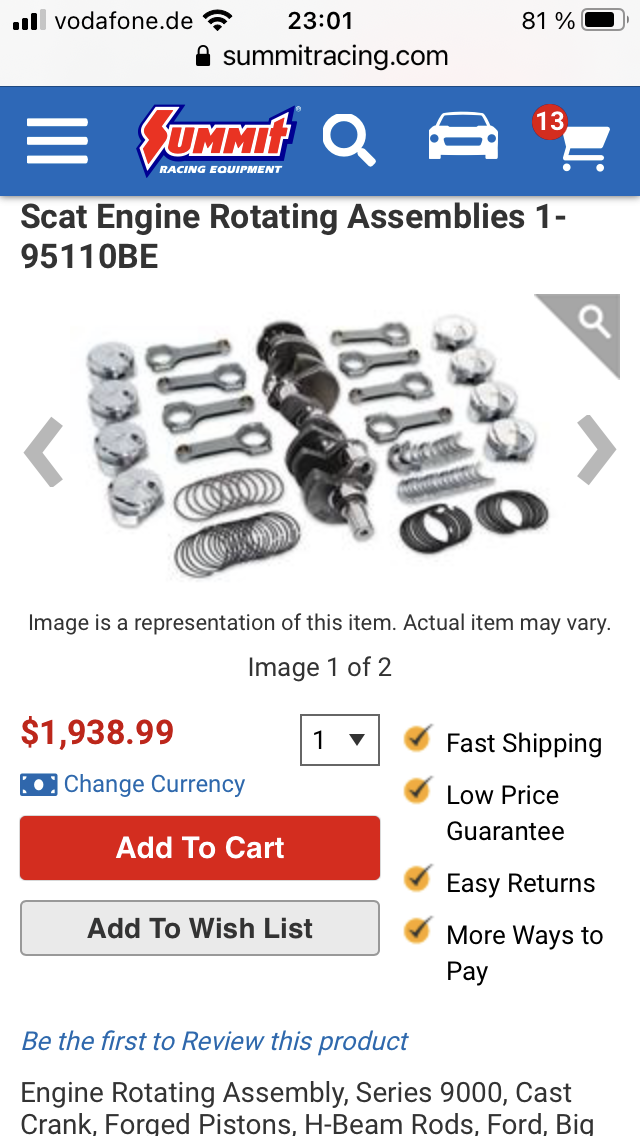View the shopping cart with 13 items
The image size is (640, 1136).
[573, 139]
